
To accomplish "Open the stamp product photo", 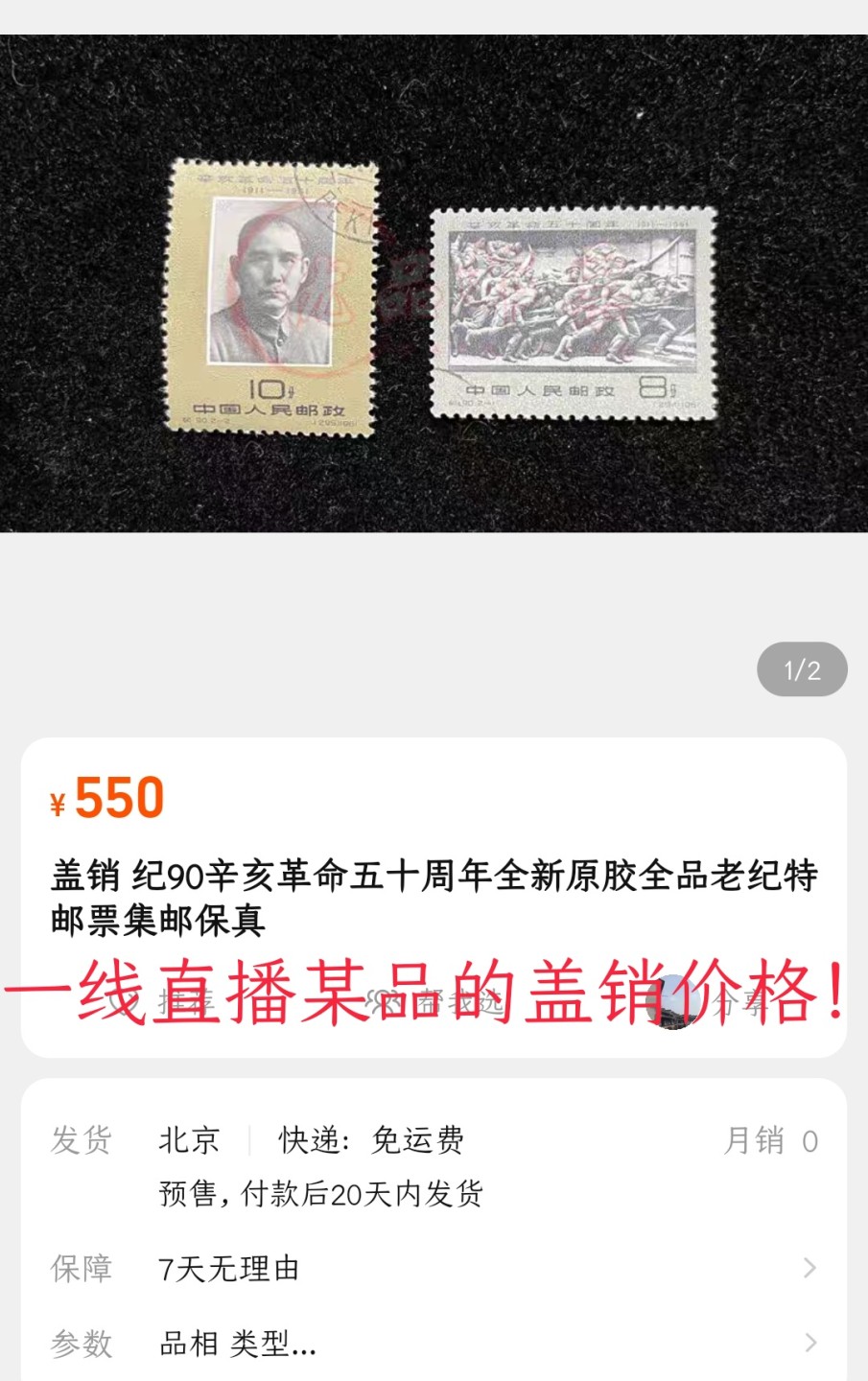I will coord(434,284).
